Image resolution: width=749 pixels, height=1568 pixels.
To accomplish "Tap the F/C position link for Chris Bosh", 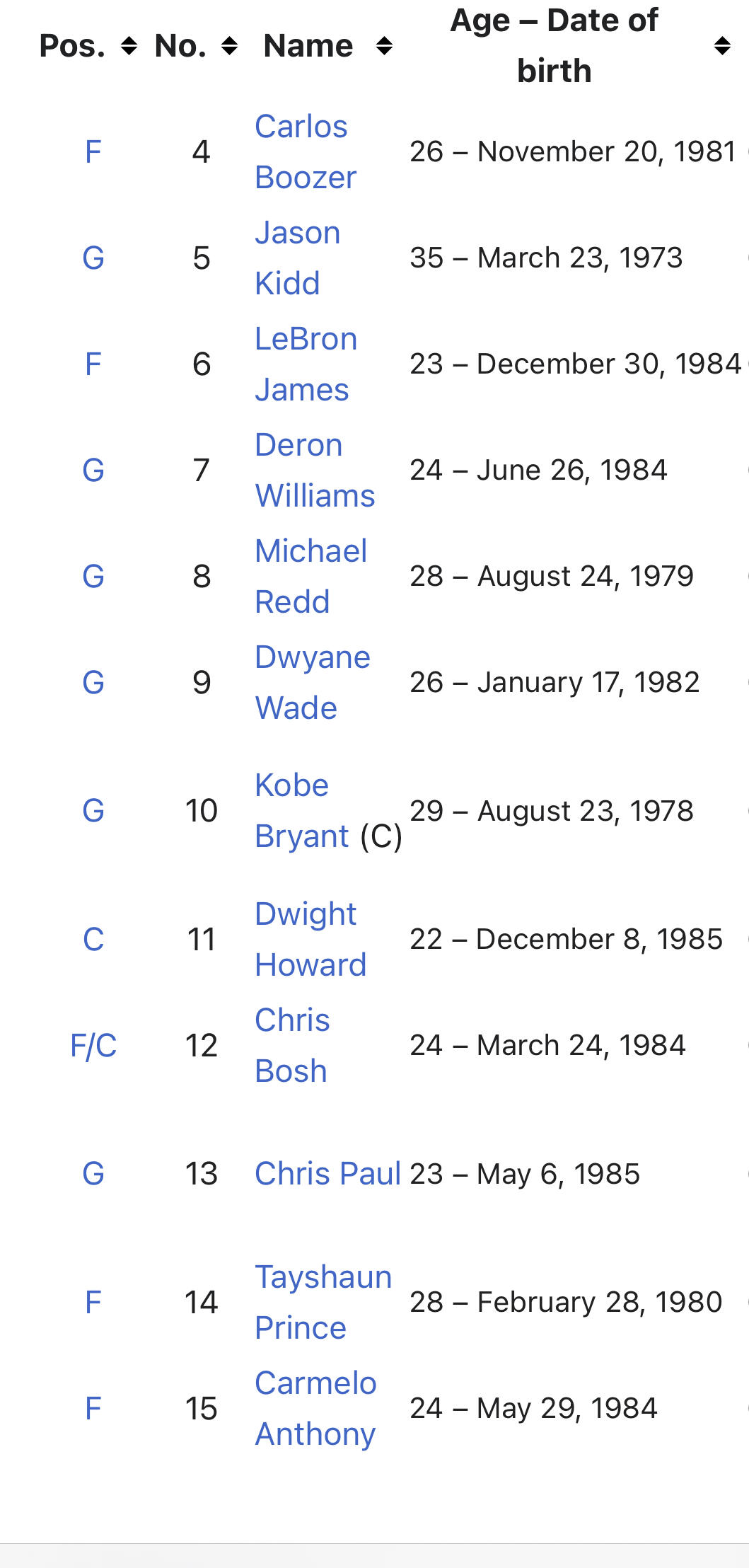I will click(x=93, y=1046).
